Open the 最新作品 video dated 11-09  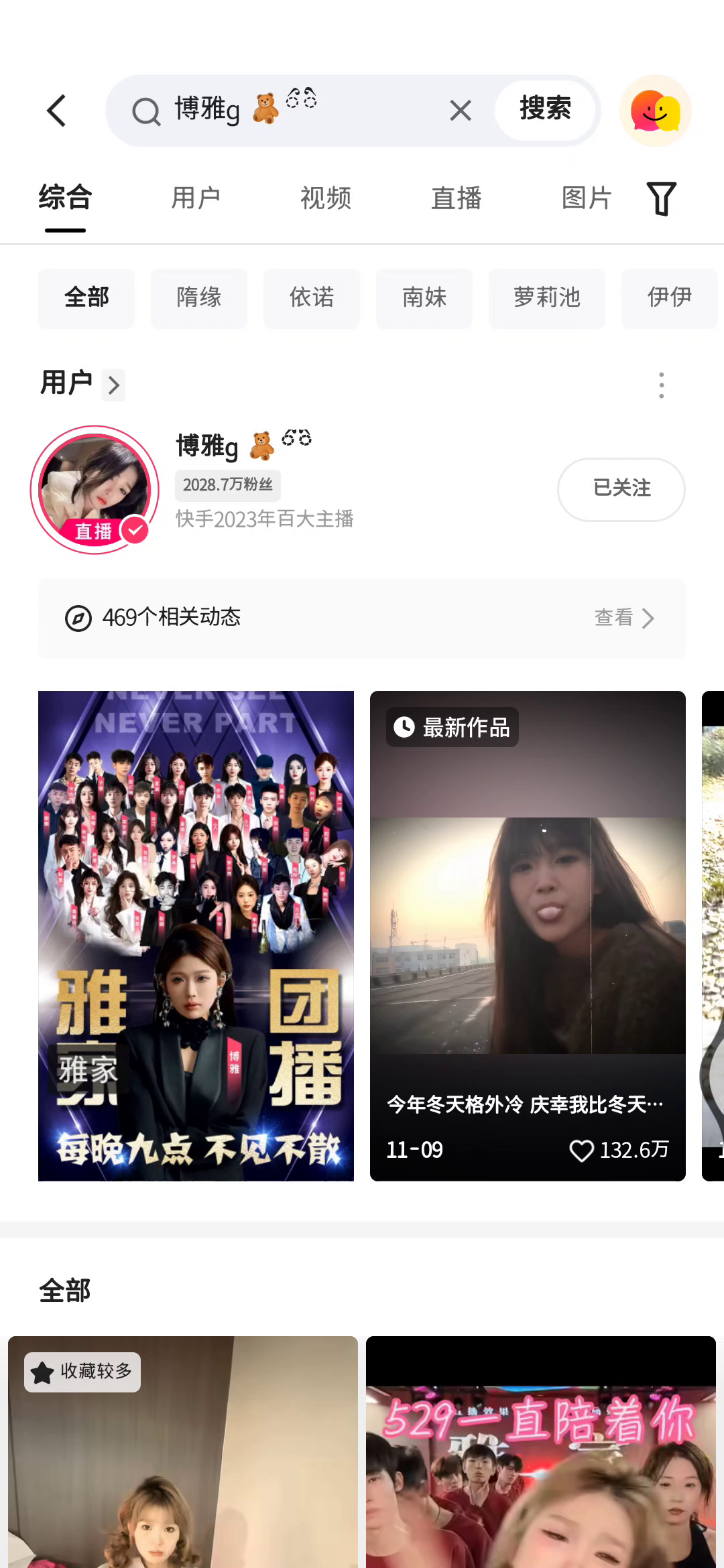[528, 935]
